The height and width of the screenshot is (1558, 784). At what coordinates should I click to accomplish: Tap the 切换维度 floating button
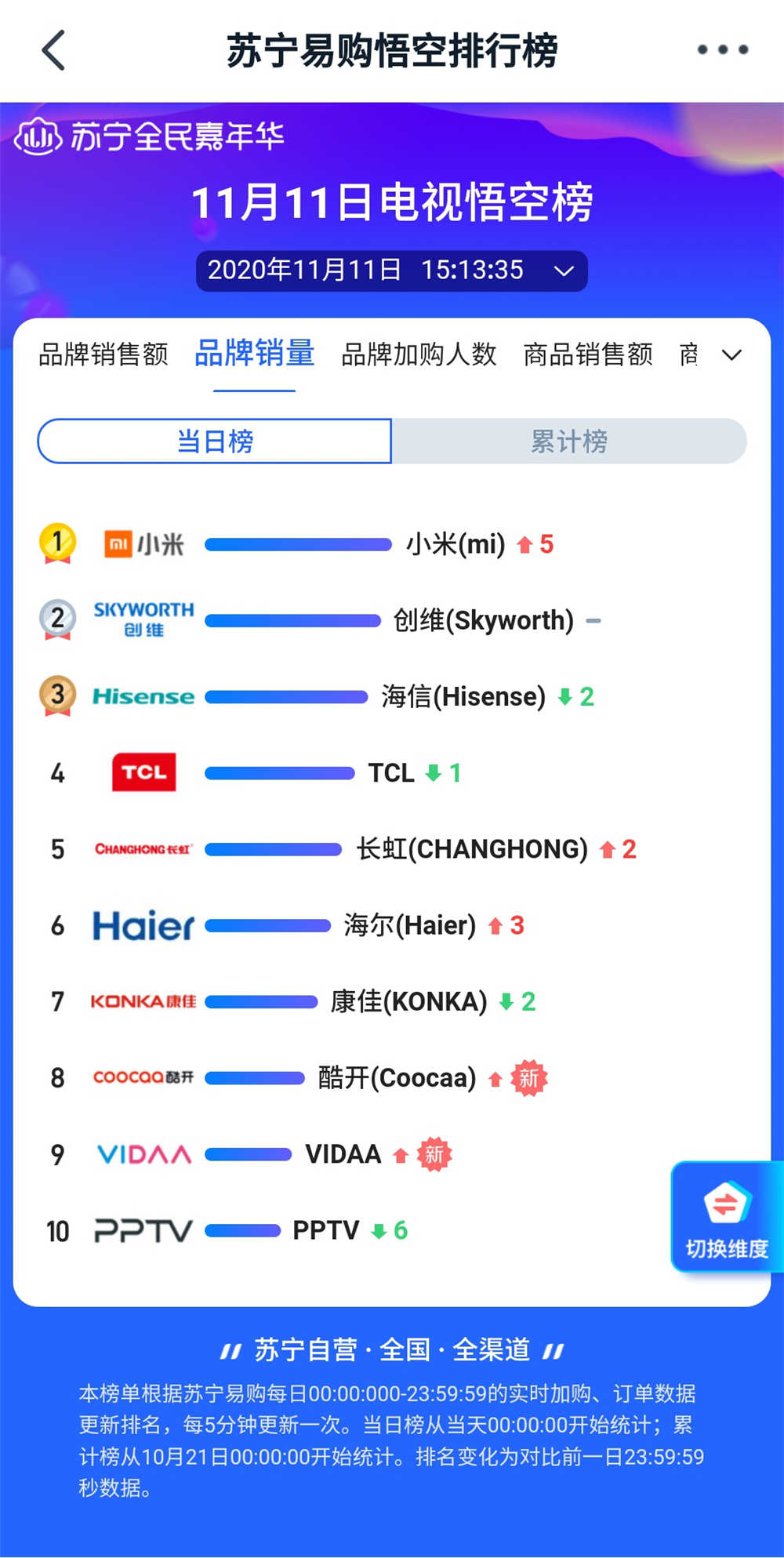click(x=726, y=1217)
